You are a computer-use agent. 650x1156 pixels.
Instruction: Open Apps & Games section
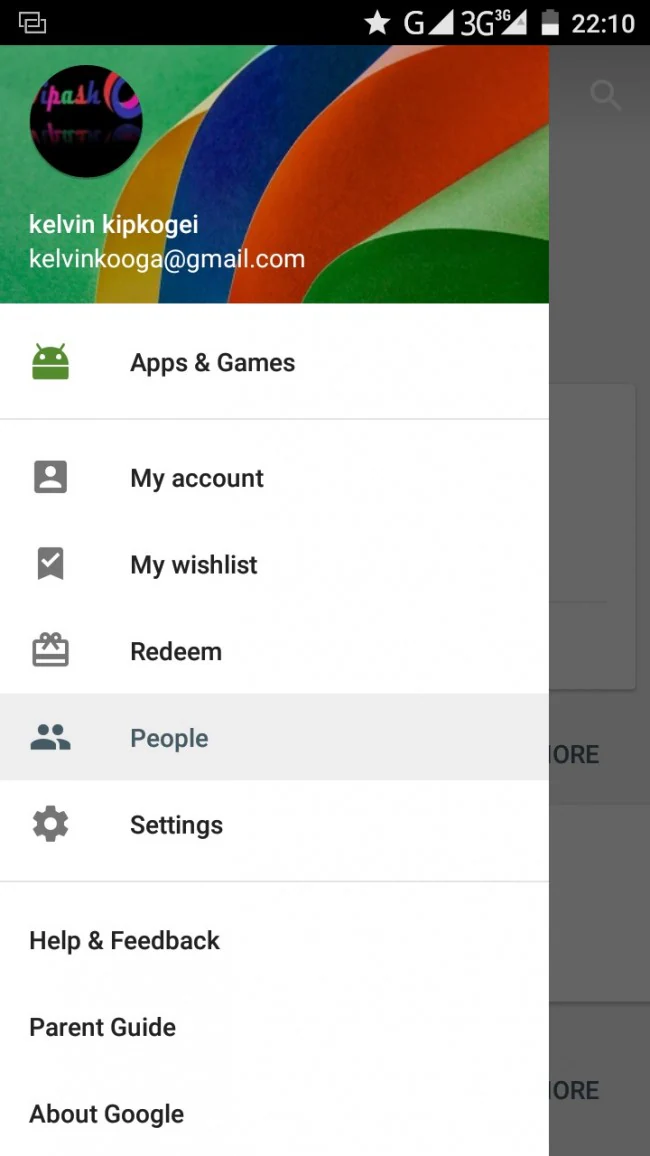tap(212, 362)
